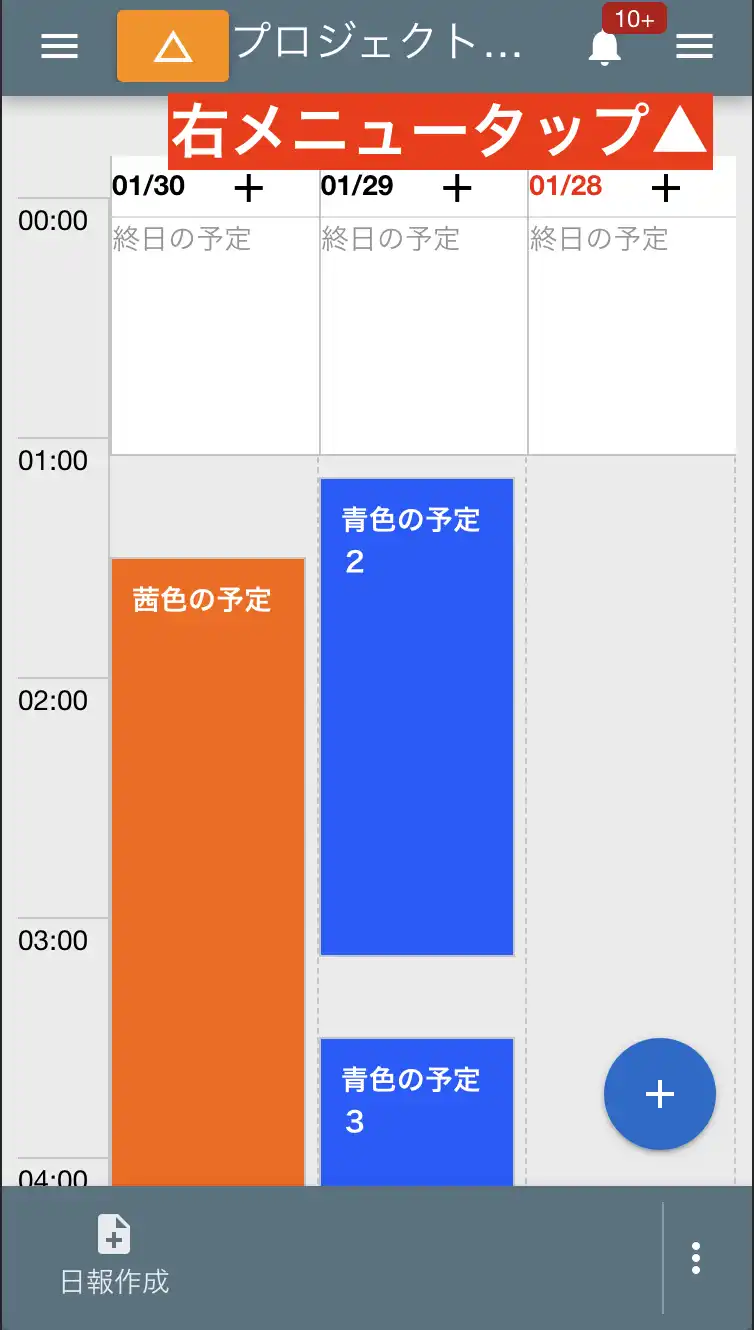
Task: Tap the 日報作成 document icon
Action: pyautogui.click(x=112, y=1235)
